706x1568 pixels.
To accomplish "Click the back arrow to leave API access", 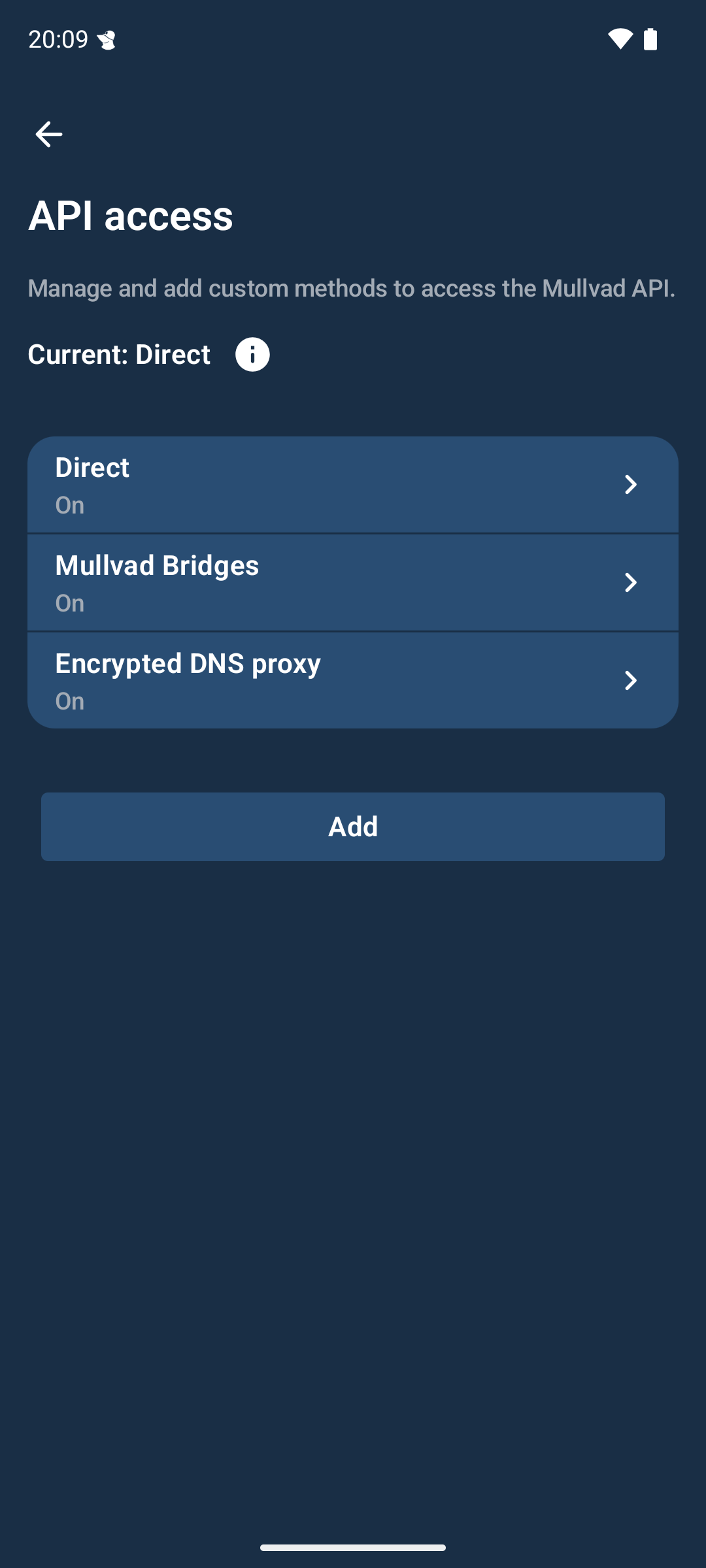I will click(x=48, y=134).
